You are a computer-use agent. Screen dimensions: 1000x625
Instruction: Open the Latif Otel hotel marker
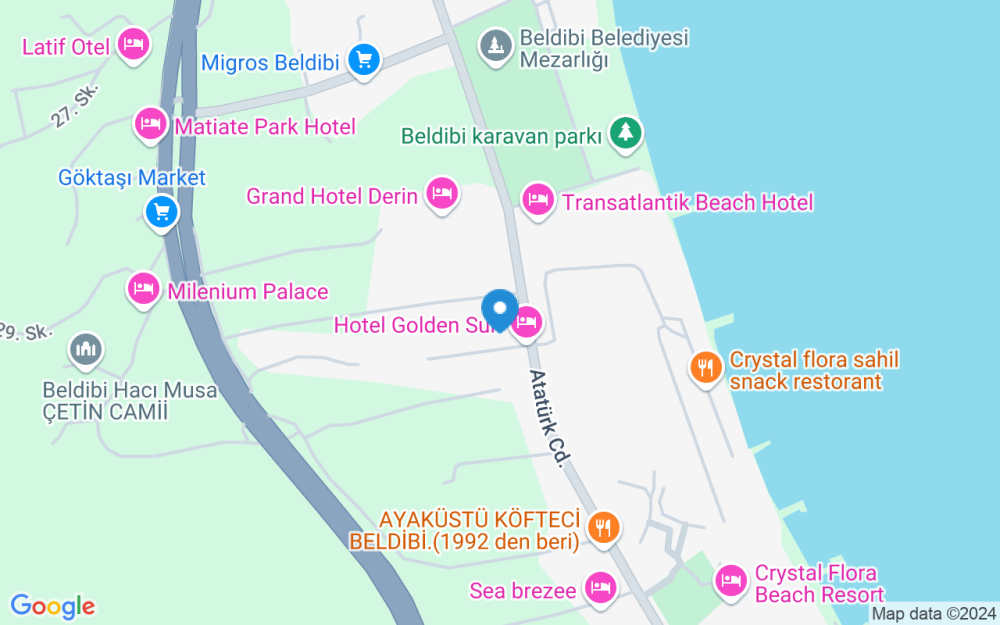pos(133,44)
